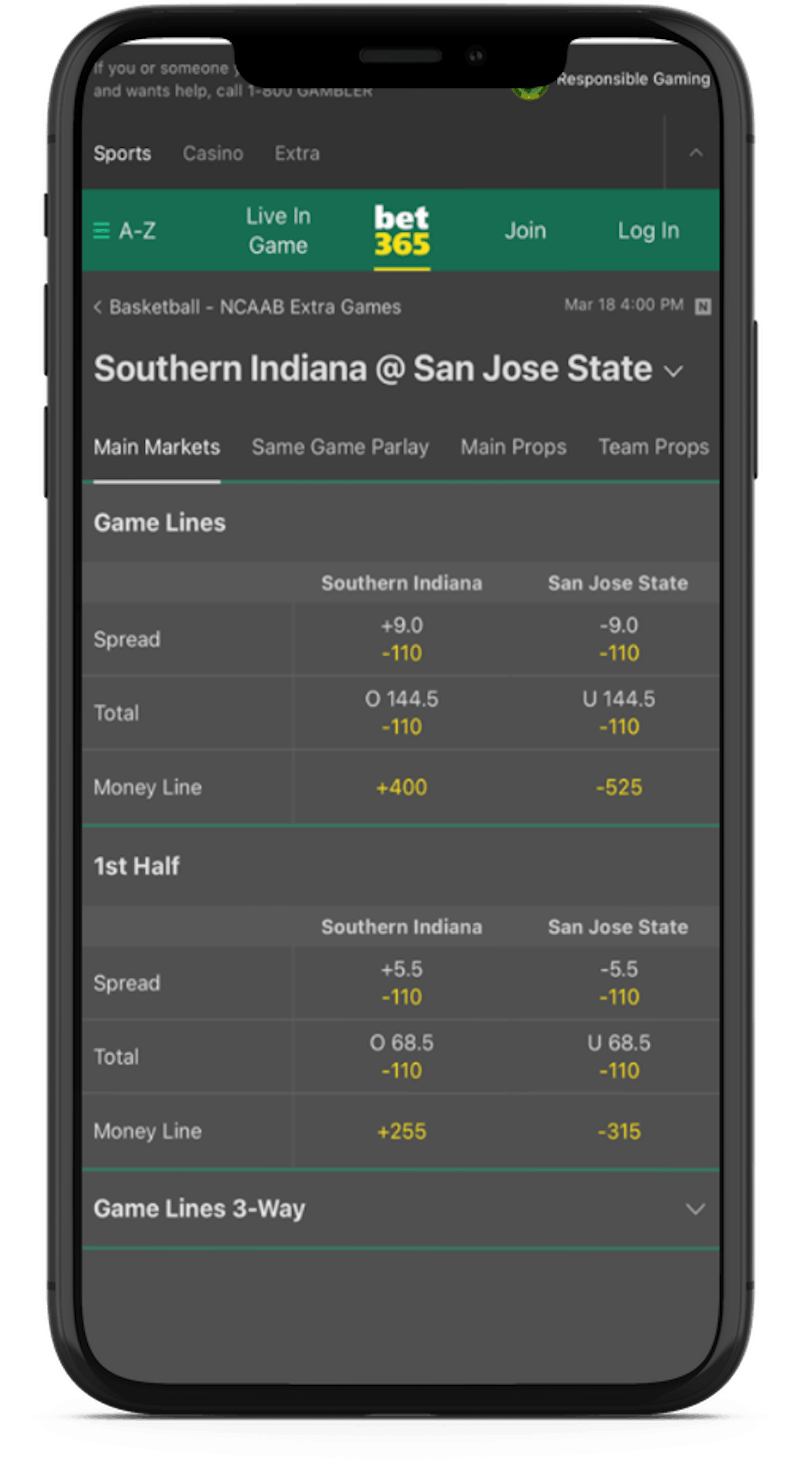Select 1st Half Under 68.5 total
The width and height of the screenshot is (800, 1473).
618,1057
